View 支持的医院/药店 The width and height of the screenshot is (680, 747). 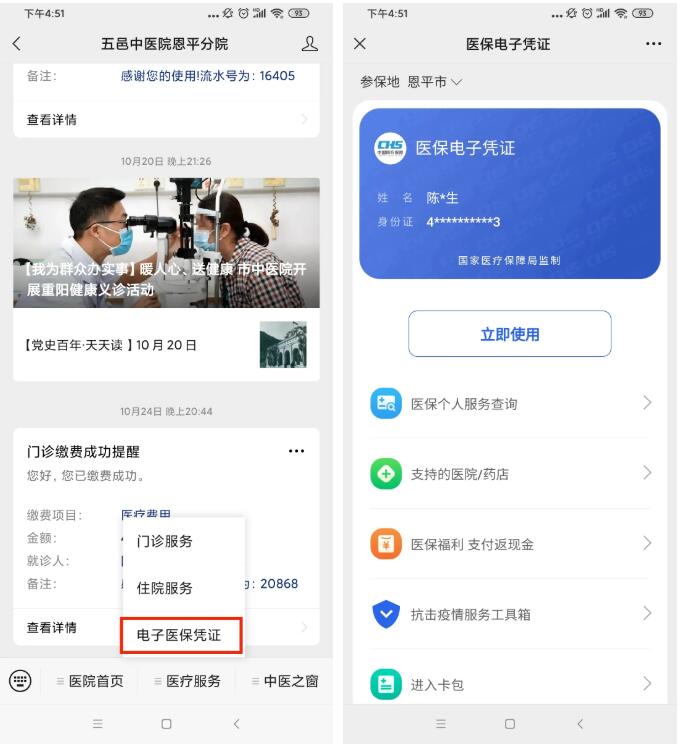510,474
